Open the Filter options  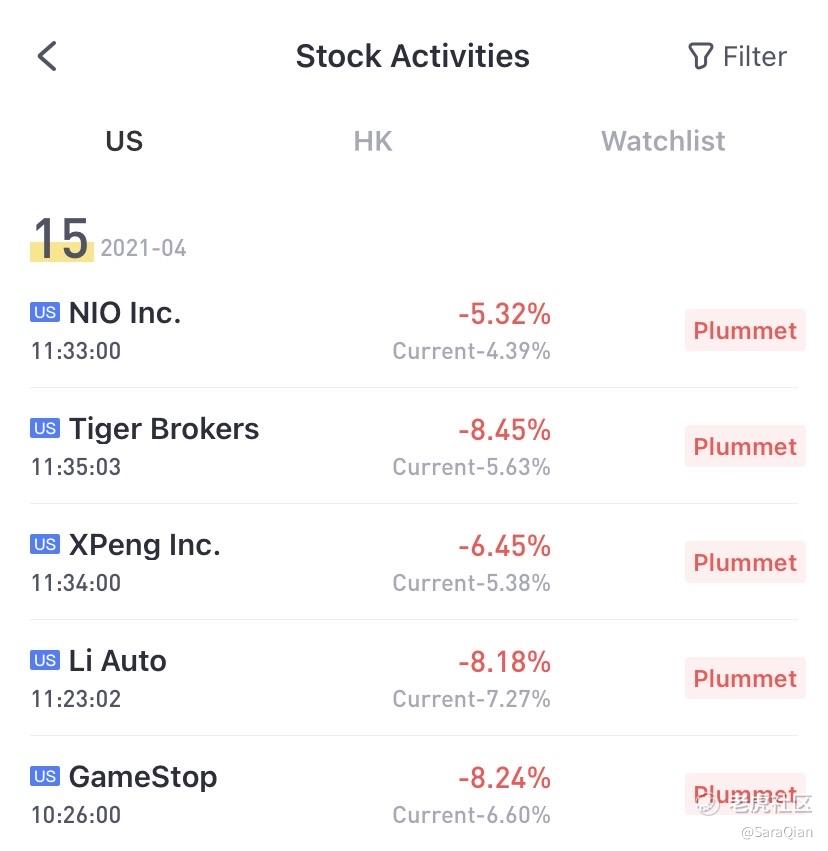click(x=737, y=56)
